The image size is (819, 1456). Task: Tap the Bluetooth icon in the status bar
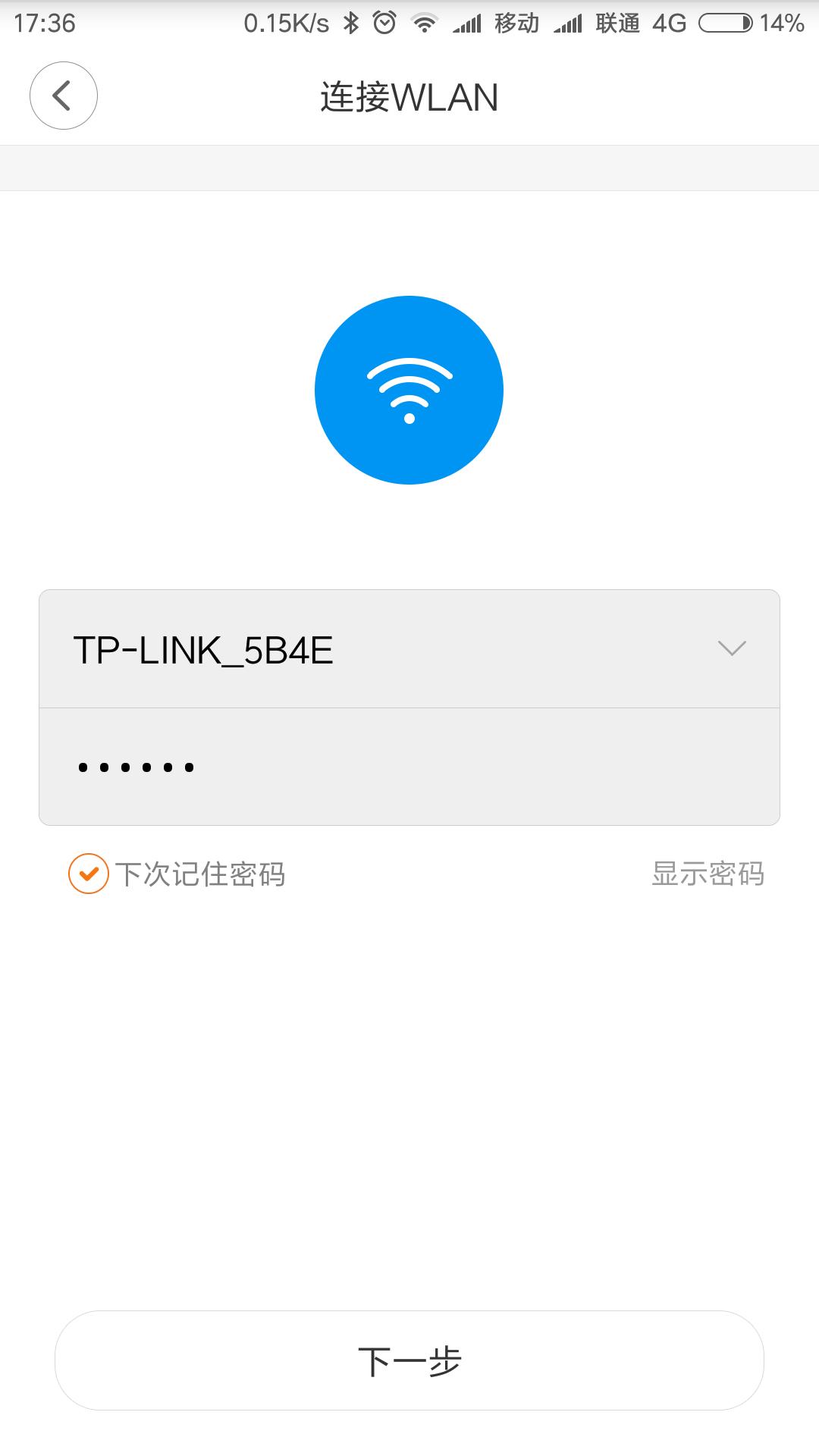pyautogui.click(x=350, y=21)
